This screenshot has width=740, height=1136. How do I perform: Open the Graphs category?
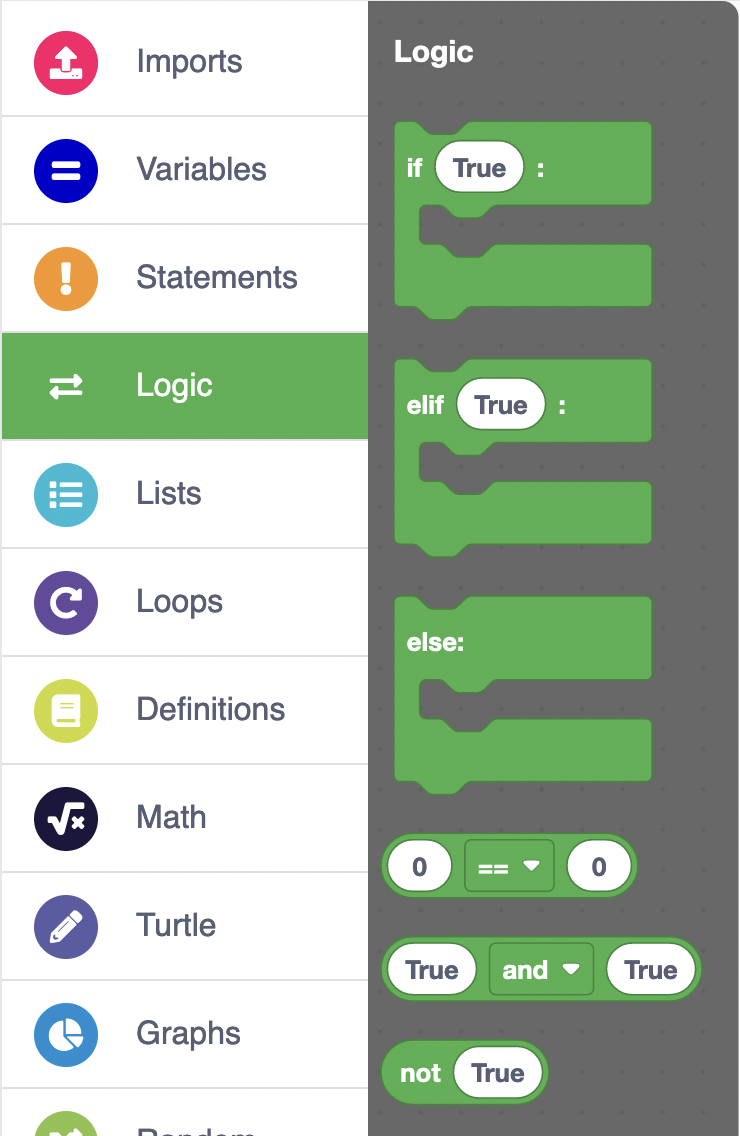(185, 1033)
